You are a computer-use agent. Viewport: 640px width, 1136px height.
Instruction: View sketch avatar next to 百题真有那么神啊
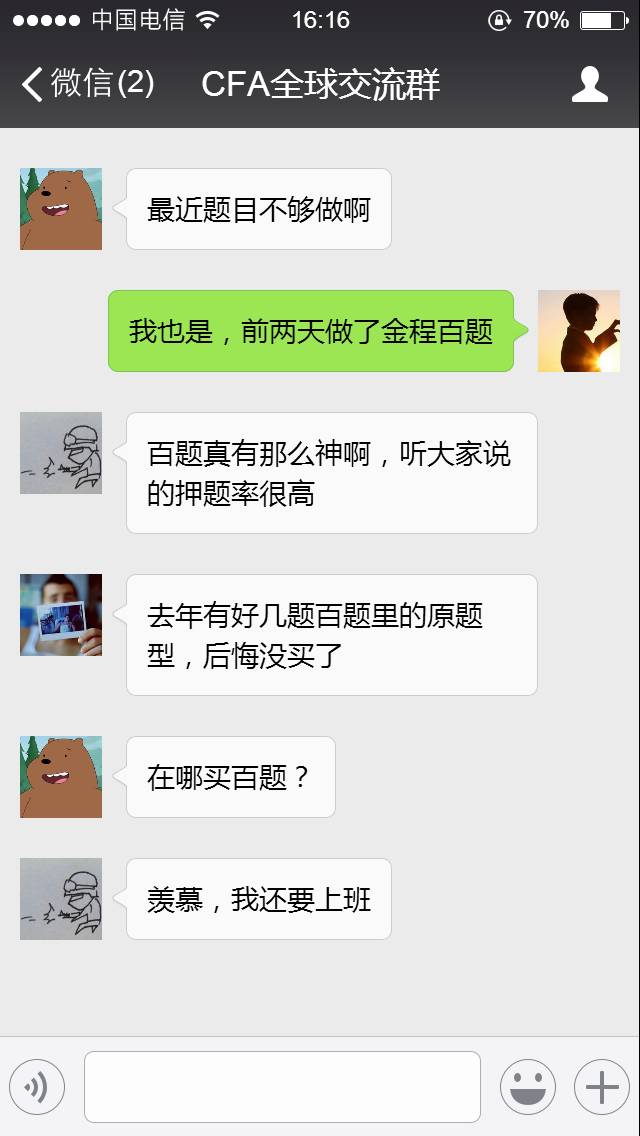(61, 453)
